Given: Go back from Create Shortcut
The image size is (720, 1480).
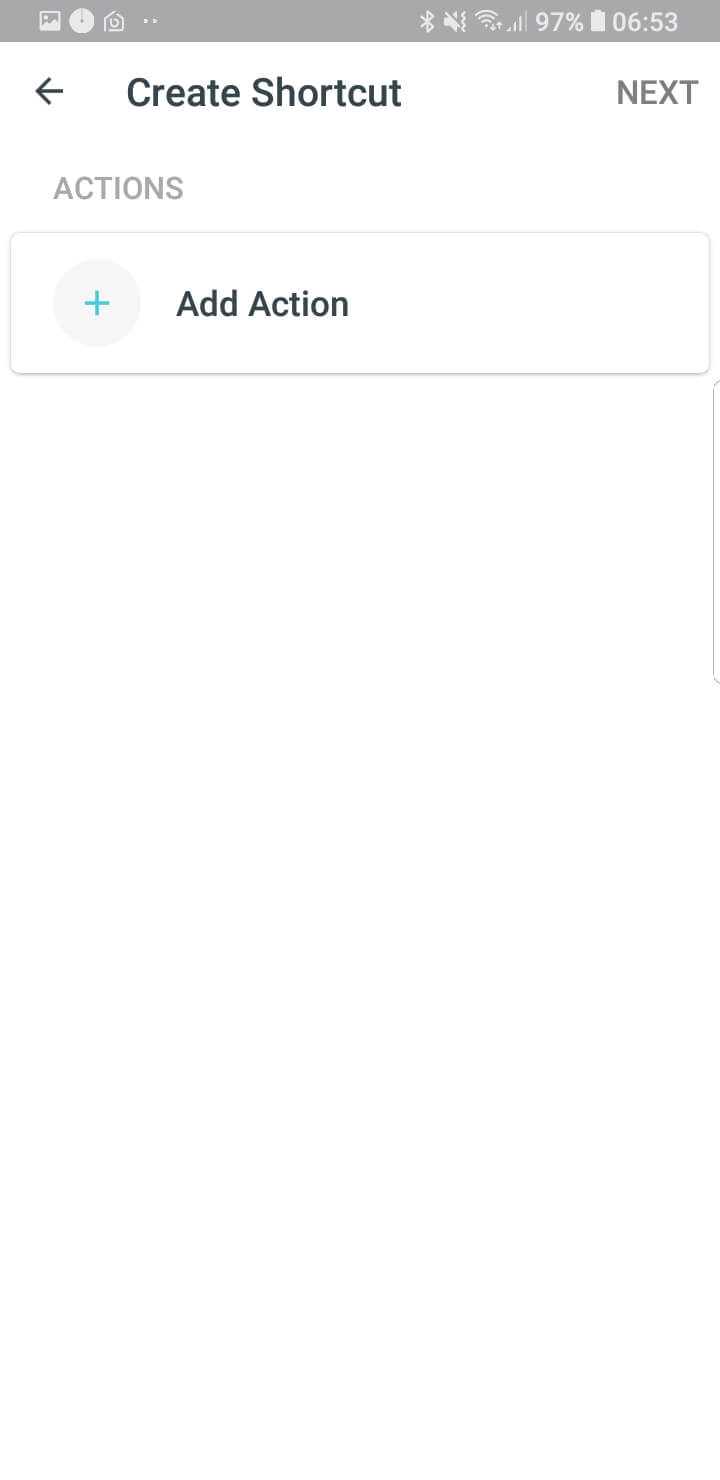Looking at the screenshot, I should click(x=49, y=92).
